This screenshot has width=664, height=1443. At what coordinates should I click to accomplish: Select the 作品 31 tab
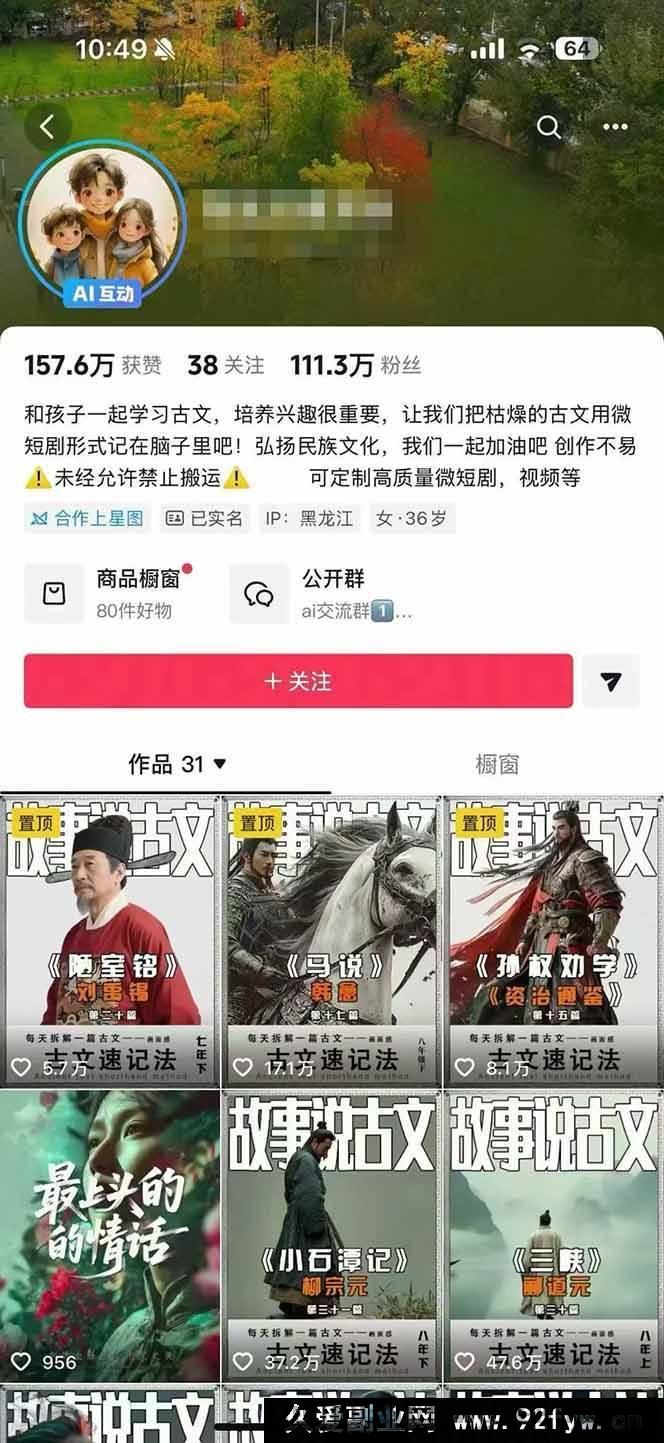176,764
